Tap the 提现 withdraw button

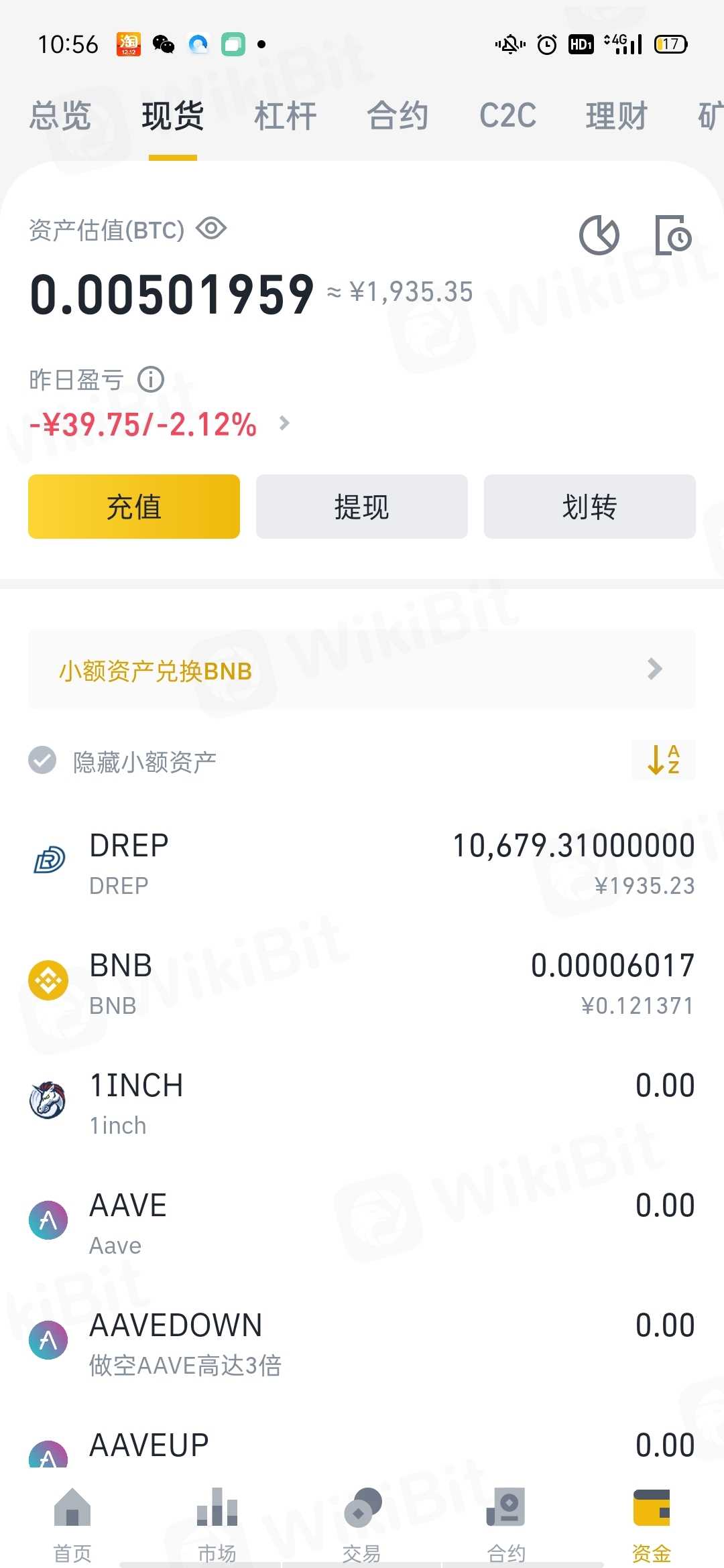click(362, 507)
